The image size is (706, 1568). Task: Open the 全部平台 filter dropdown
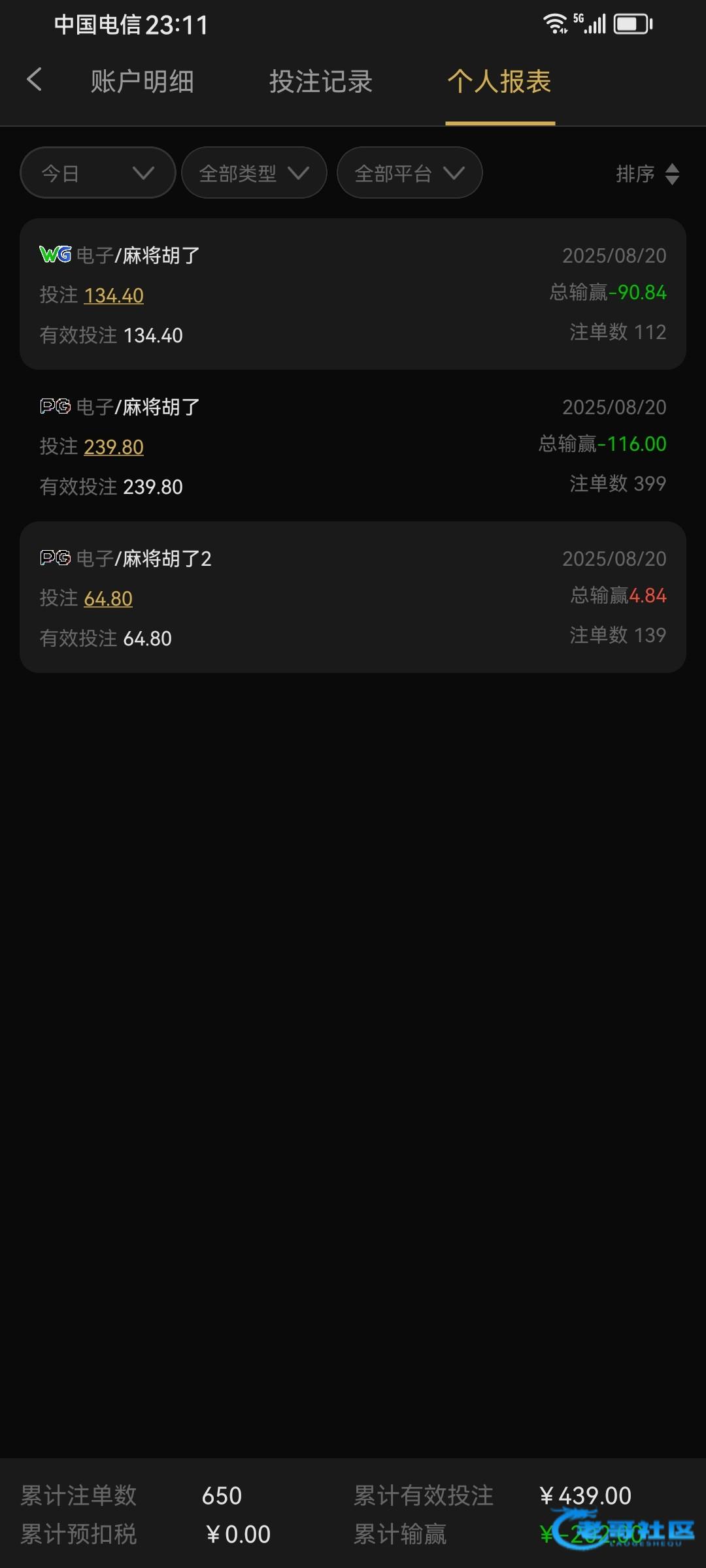click(x=409, y=173)
